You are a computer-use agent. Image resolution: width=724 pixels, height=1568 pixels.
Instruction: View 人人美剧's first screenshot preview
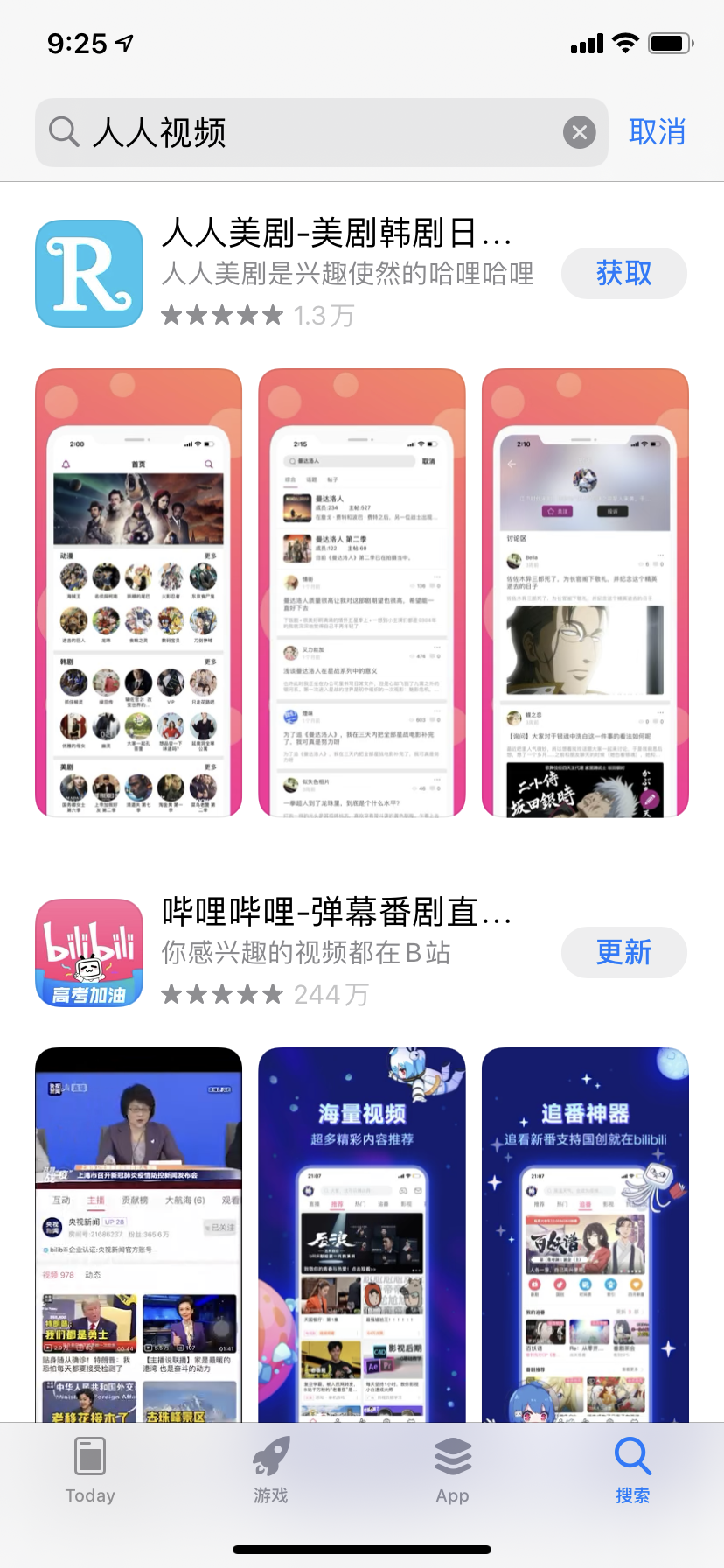(138, 592)
